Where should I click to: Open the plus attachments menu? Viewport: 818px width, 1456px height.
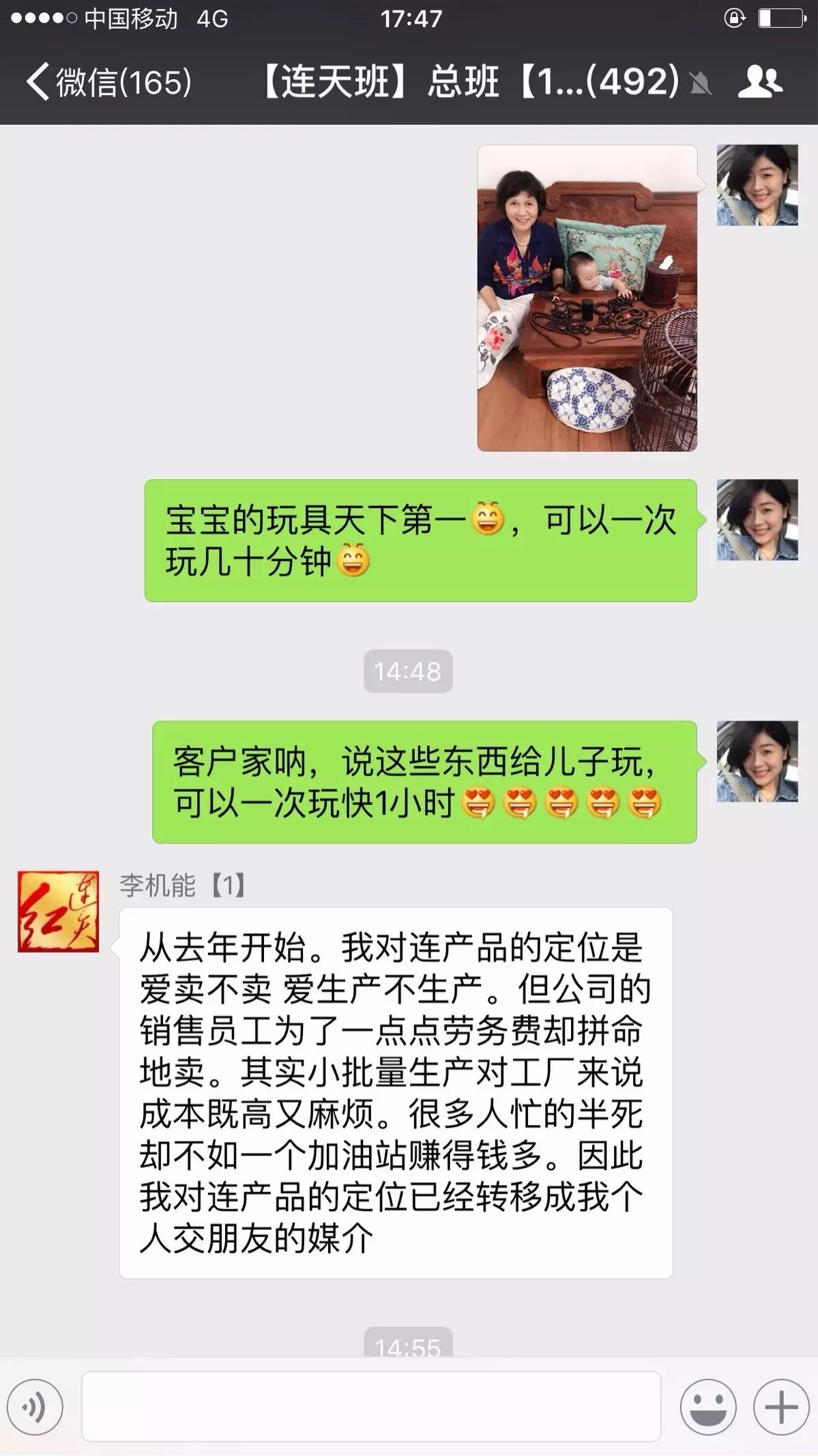pyautogui.click(x=780, y=1407)
